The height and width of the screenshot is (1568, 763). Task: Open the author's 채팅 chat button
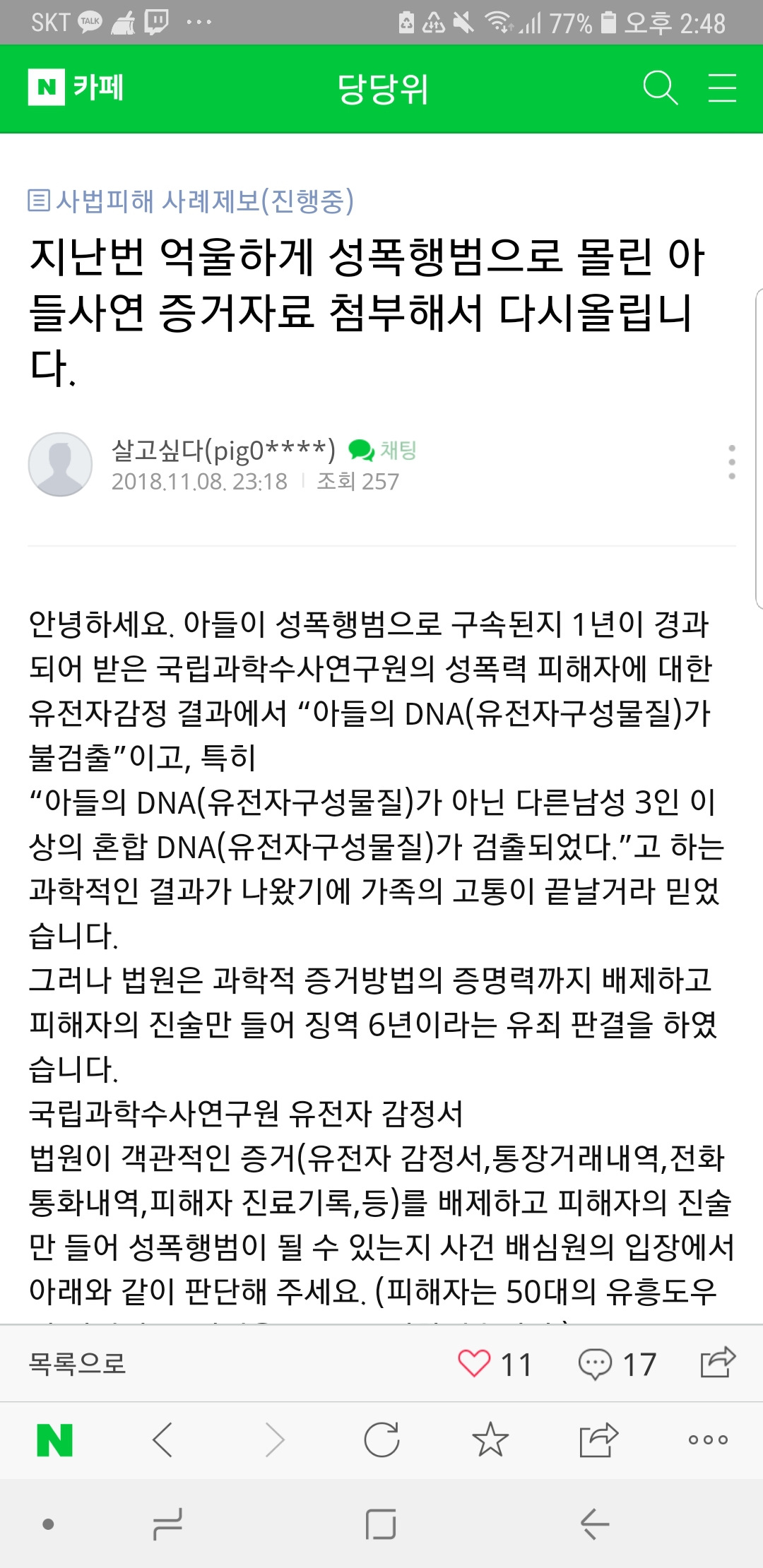coord(383,450)
